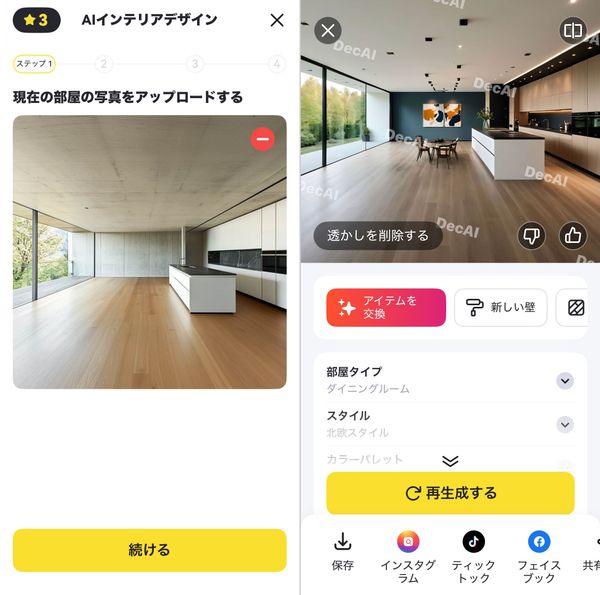The image size is (600, 595).
Task: Share to ティックトック
Action: (x=473, y=557)
